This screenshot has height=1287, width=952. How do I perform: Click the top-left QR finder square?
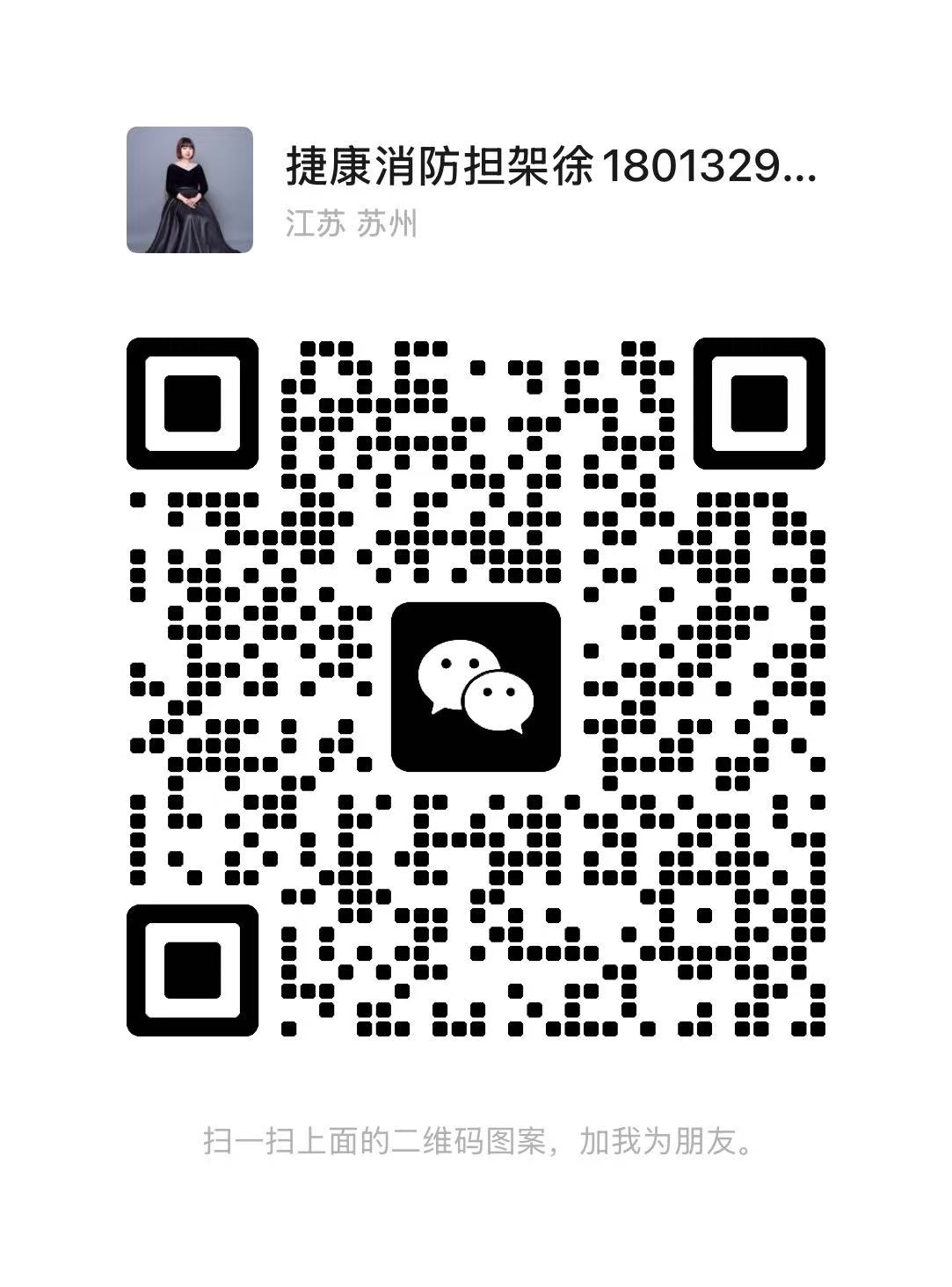click(193, 404)
